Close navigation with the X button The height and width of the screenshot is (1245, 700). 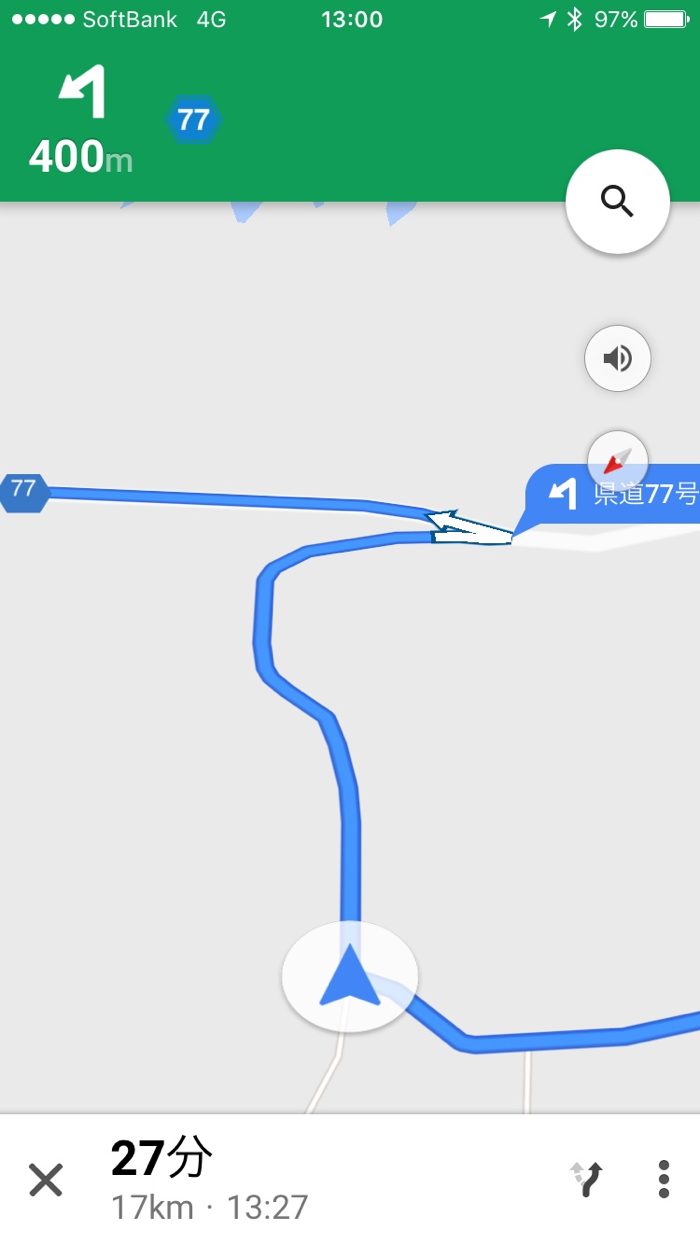click(x=46, y=1180)
